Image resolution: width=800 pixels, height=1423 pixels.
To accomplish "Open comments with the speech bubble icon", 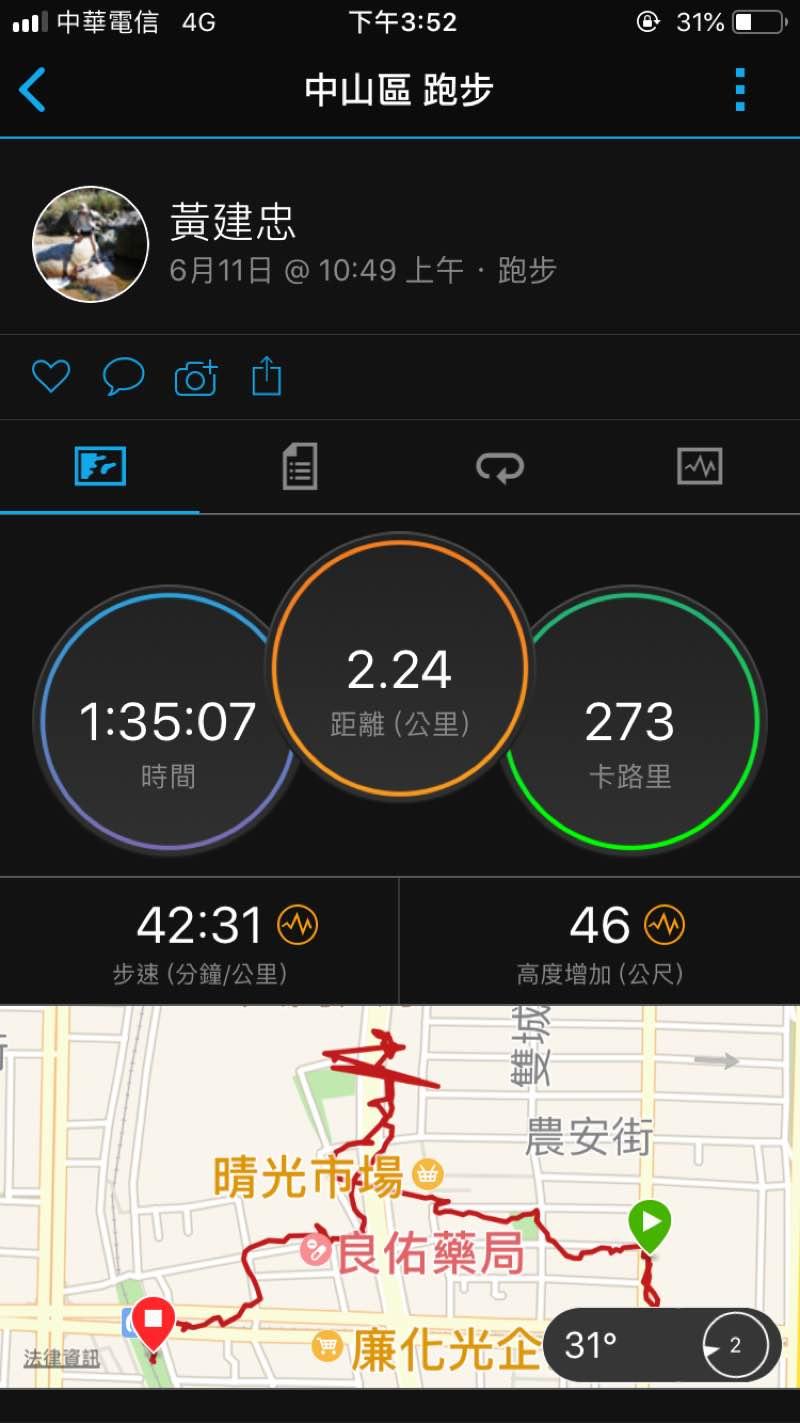I will [123, 377].
